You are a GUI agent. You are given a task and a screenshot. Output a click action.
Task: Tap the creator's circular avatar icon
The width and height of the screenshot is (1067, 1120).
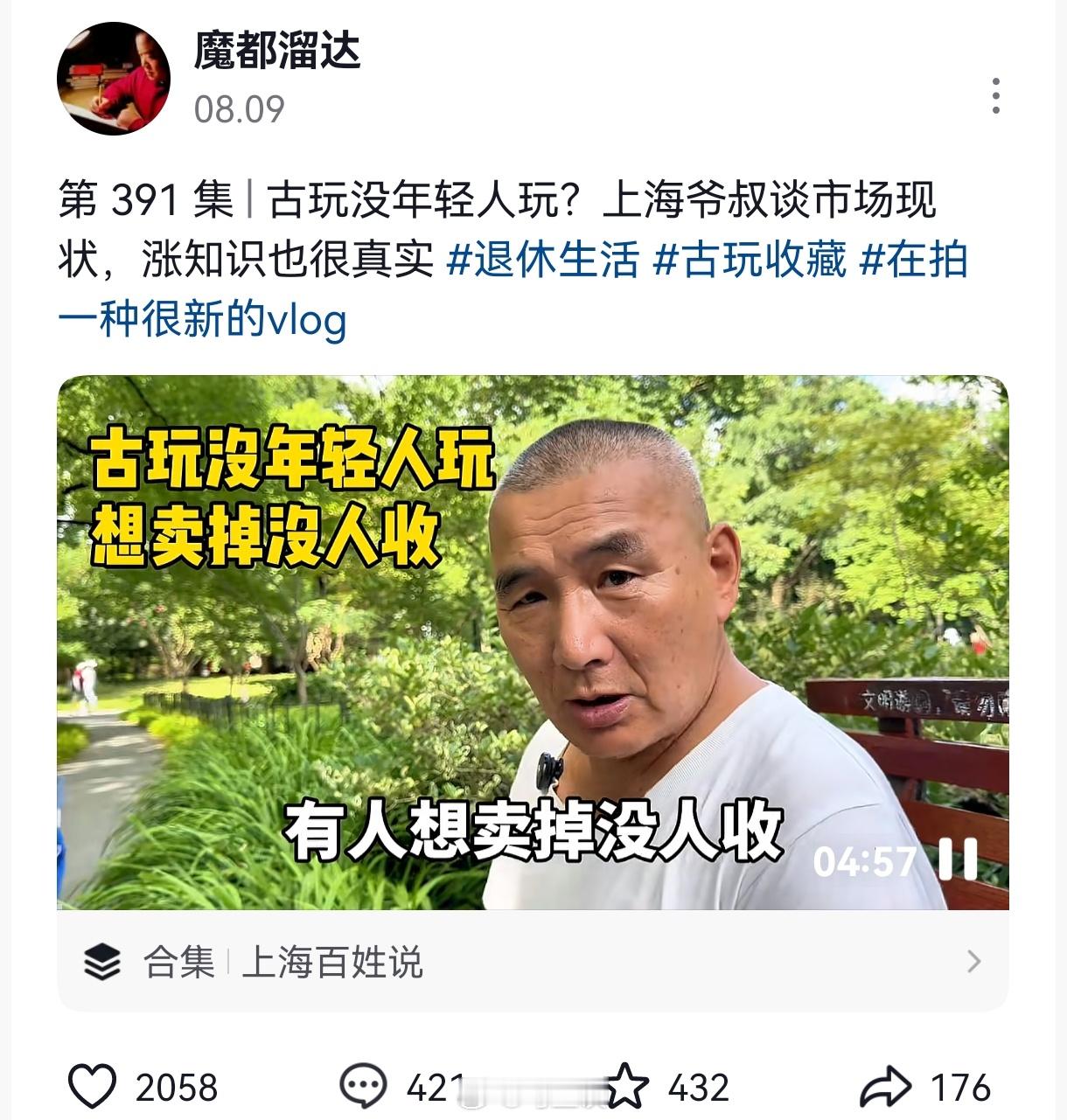[115, 79]
